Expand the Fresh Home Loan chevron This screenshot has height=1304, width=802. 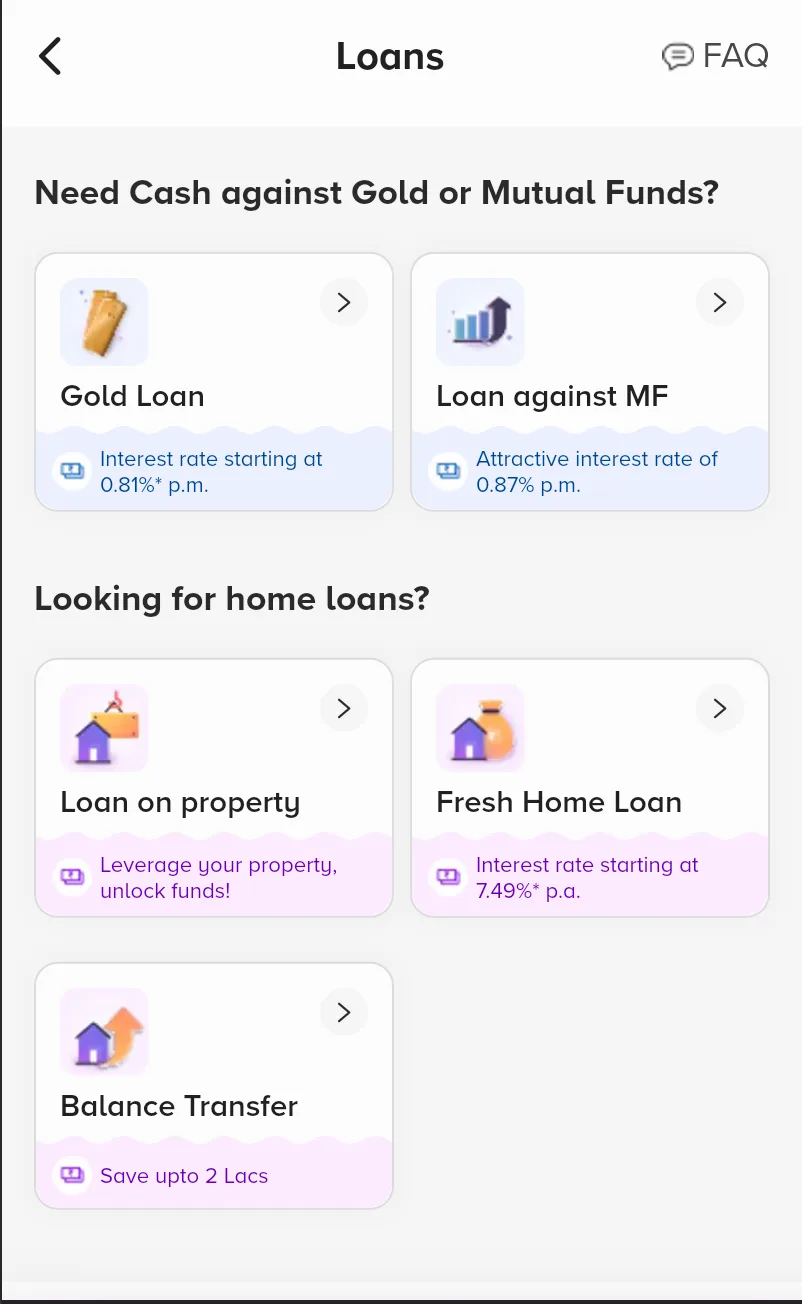(719, 707)
